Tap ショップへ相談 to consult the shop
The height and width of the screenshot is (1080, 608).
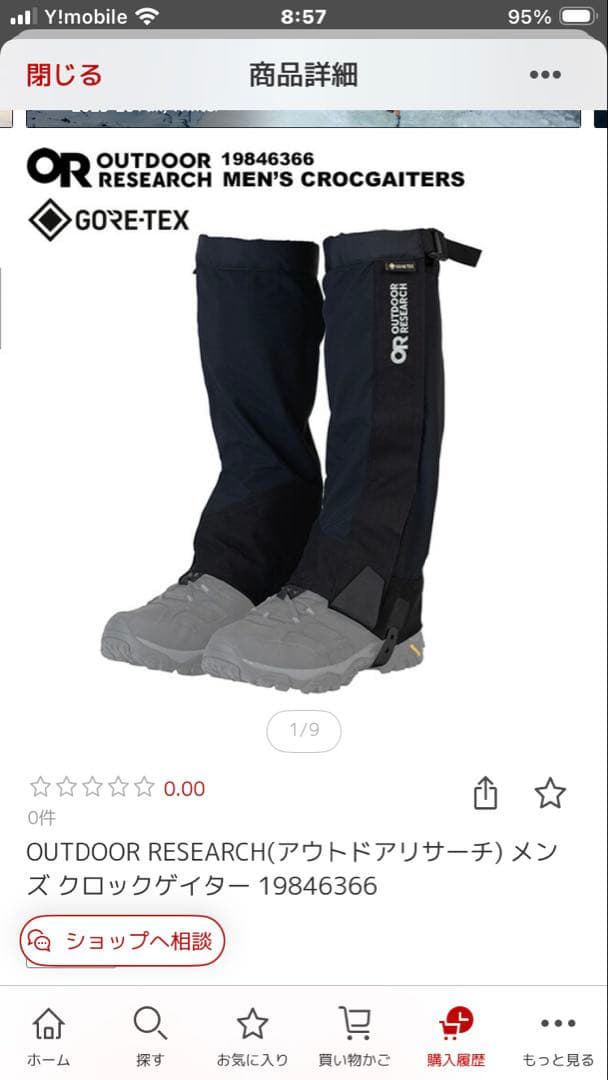tap(124, 941)
